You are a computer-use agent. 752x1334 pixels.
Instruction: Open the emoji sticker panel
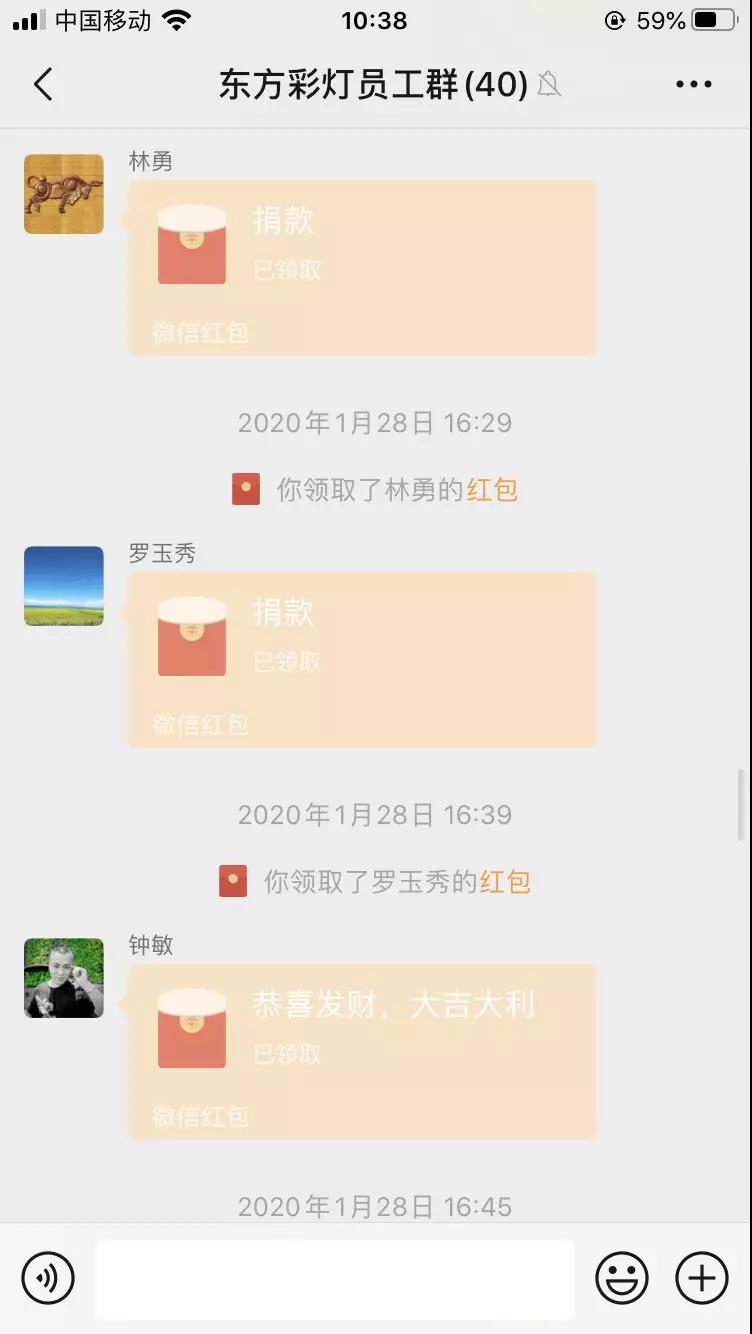[622, 1278]
